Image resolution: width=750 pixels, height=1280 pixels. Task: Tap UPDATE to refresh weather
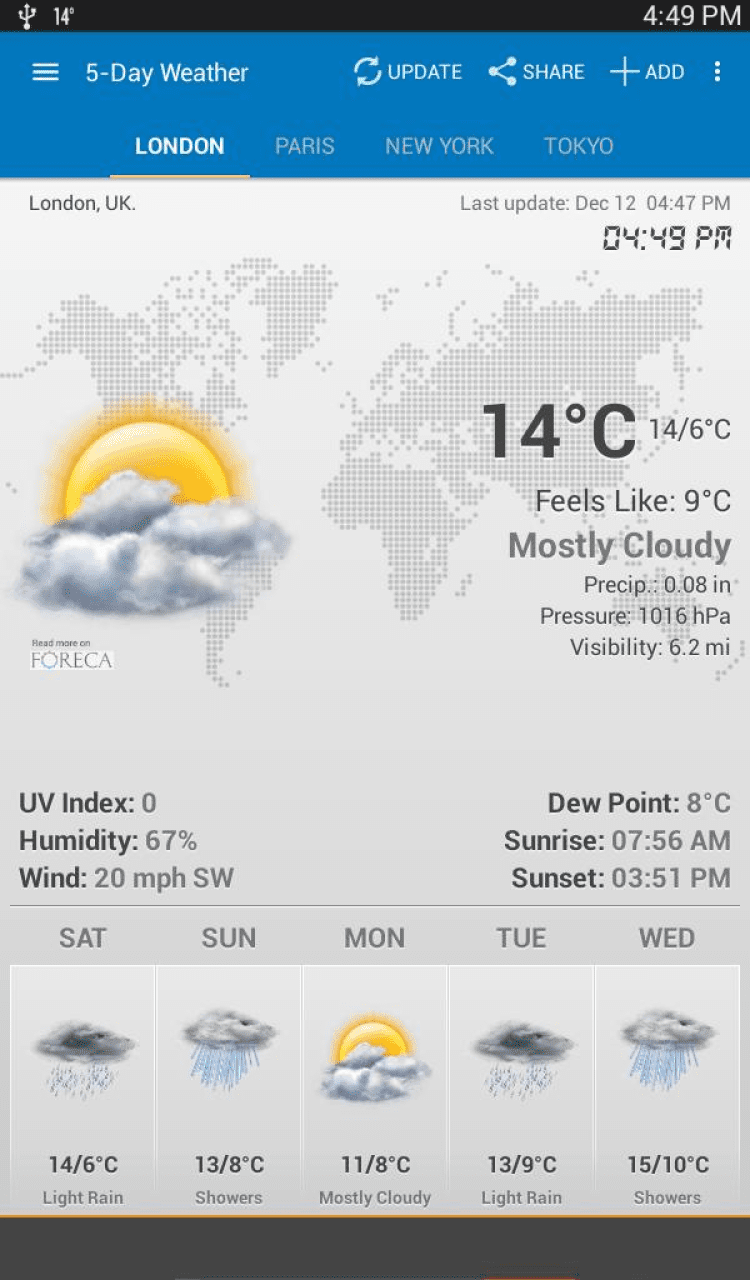(x=408, y=72)
